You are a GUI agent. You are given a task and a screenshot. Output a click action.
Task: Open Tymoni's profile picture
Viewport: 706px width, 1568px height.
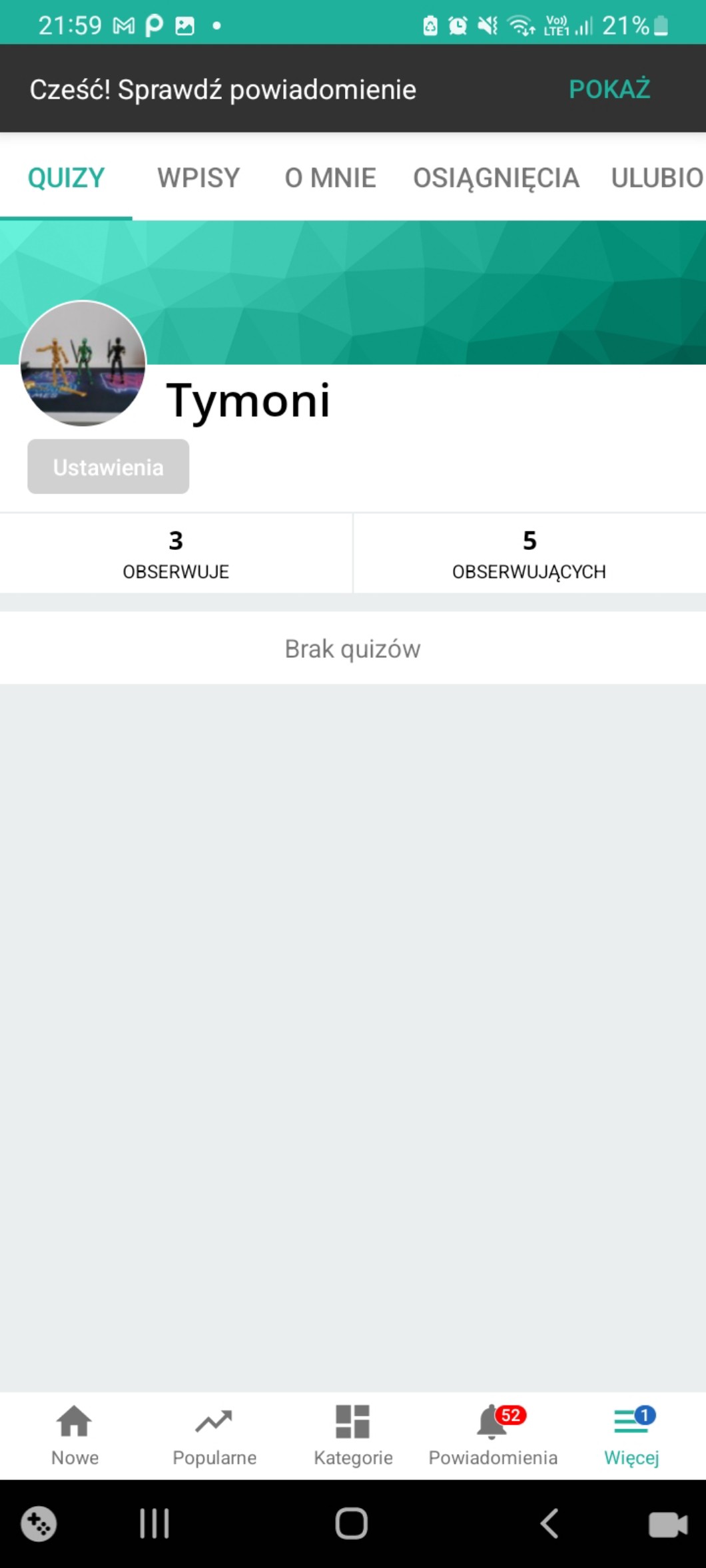(83, 363)
